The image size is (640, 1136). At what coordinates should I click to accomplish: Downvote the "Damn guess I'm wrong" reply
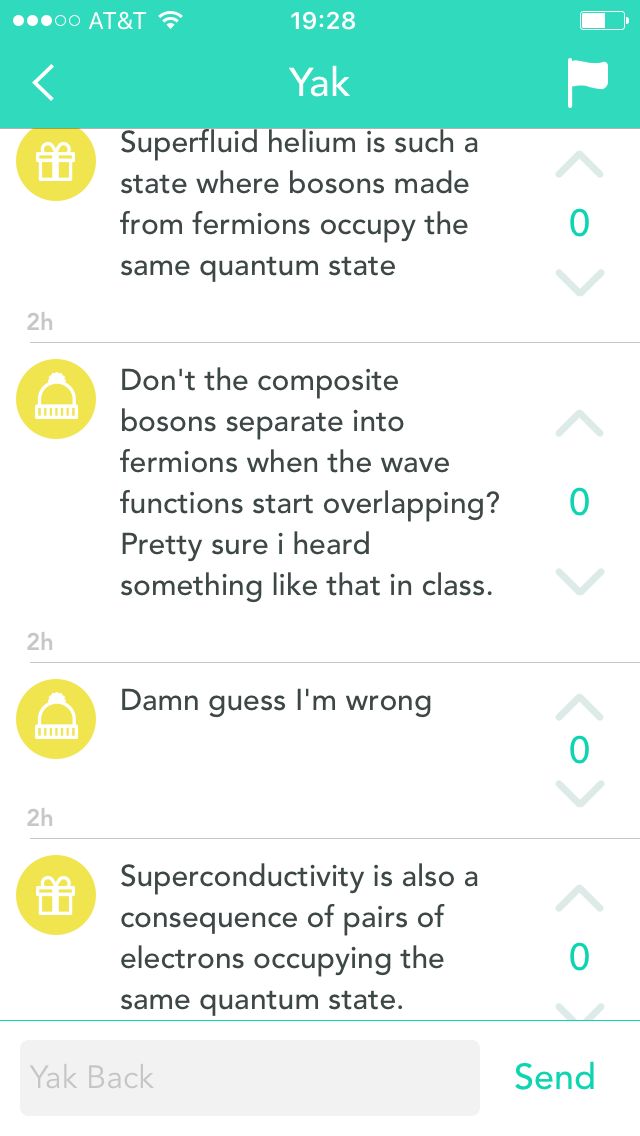(579, 793)
